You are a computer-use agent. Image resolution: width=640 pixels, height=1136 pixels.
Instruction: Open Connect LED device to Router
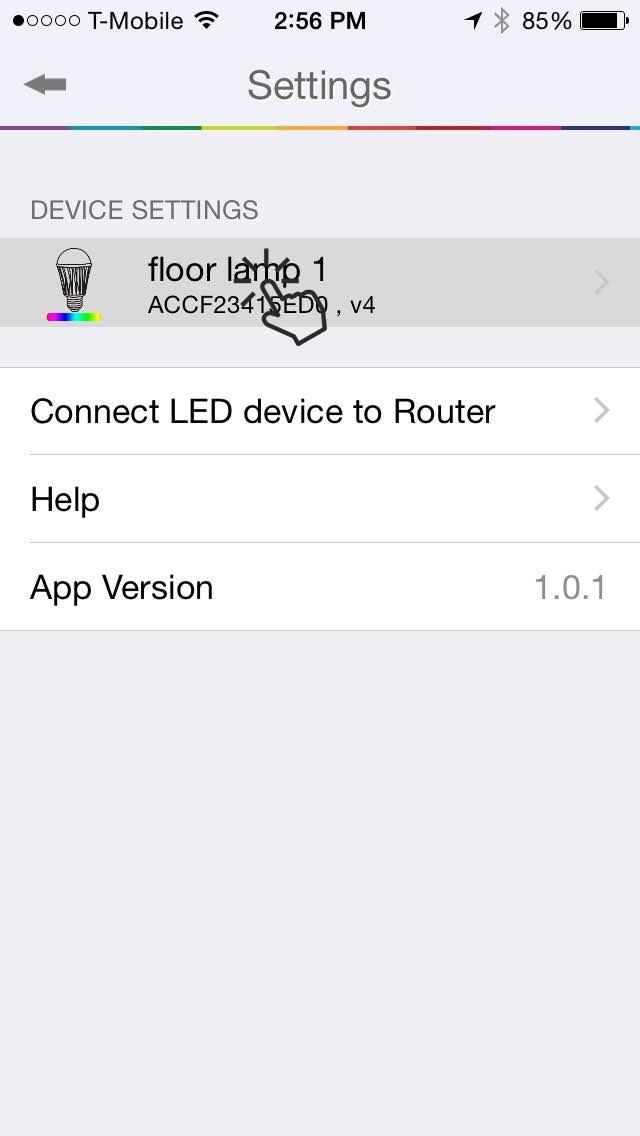pyautogui.click(x=320, y=412)
